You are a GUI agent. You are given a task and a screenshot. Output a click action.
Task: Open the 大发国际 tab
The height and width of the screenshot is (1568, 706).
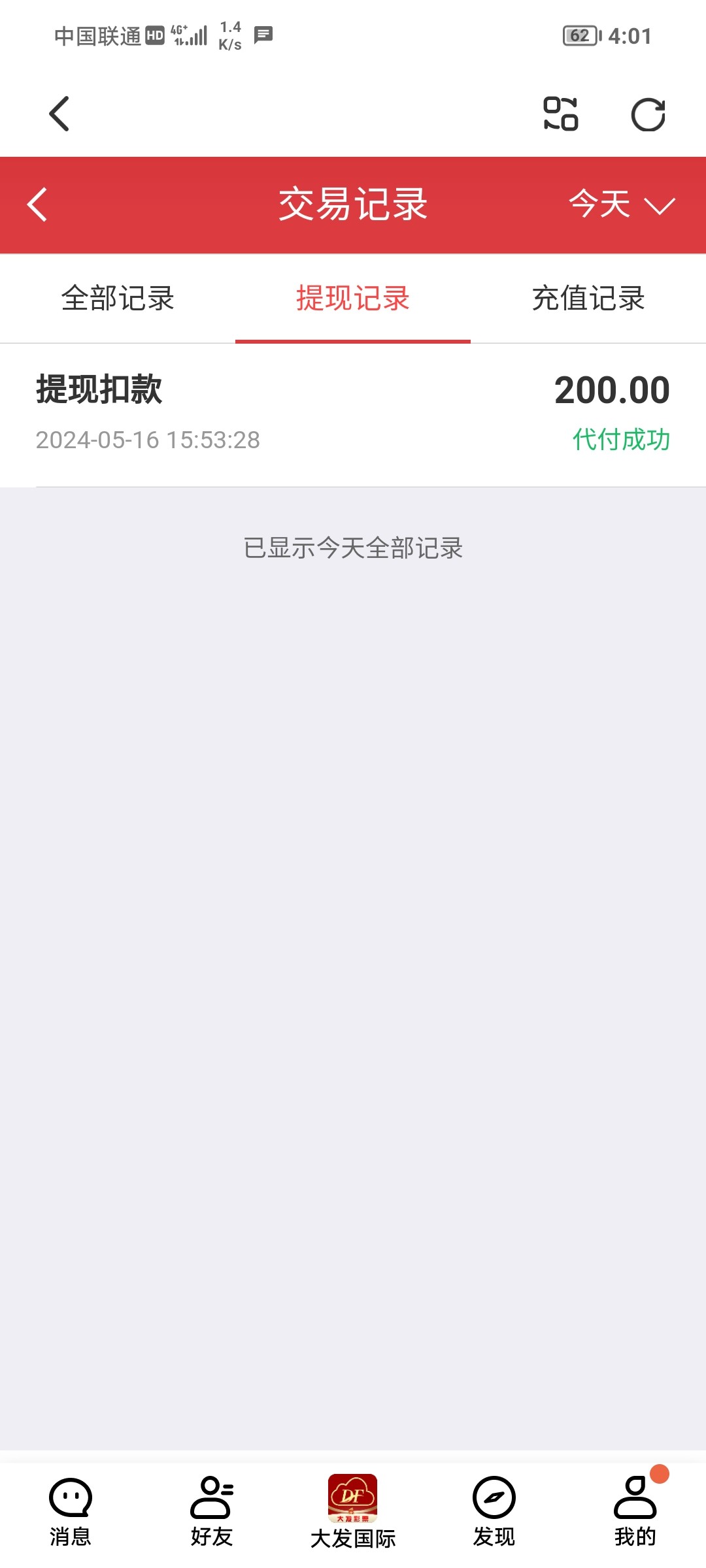point(353,1511)
